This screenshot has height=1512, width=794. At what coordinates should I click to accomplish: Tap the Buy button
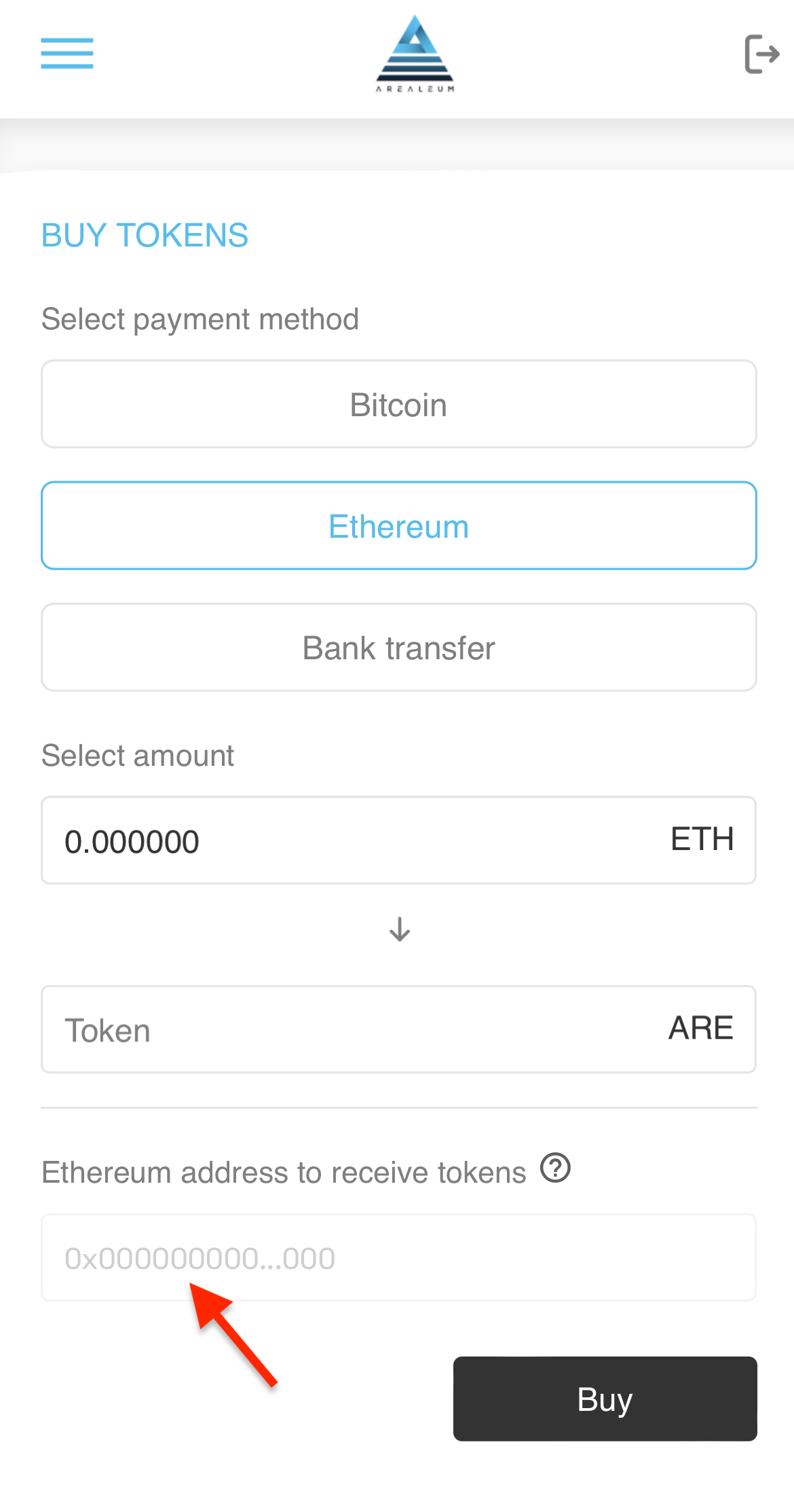point(605,1399)
